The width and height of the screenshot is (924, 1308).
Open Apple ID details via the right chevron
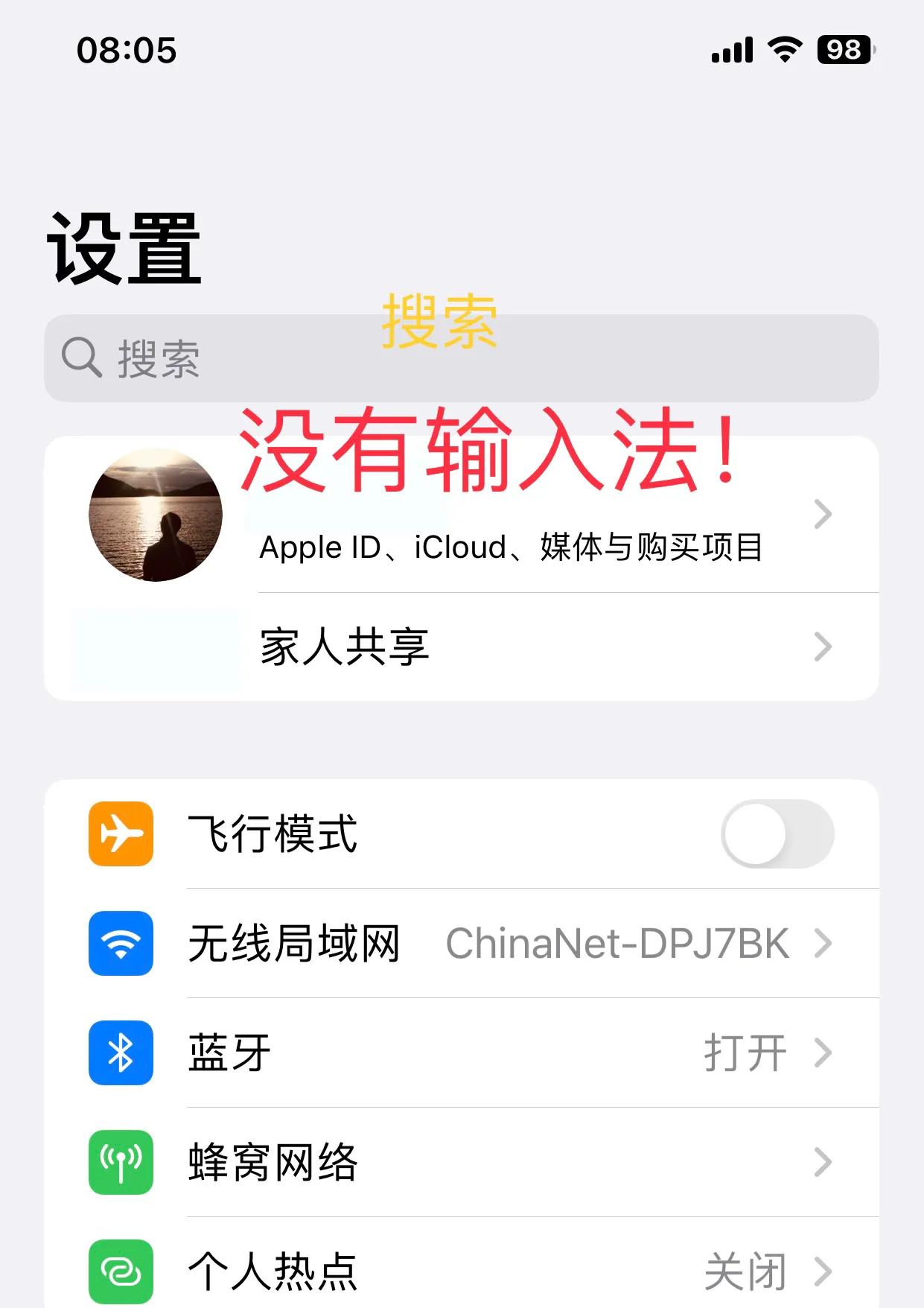823,513
